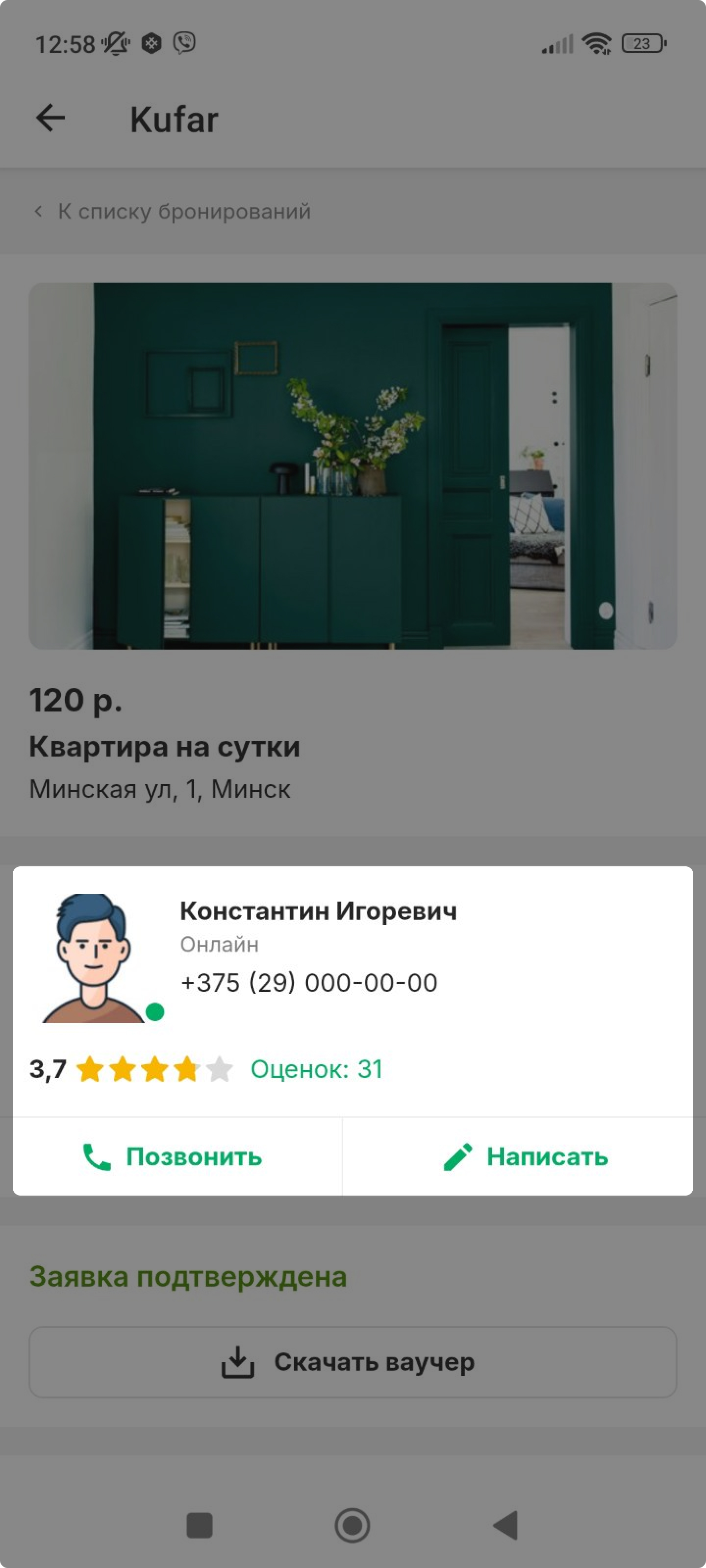Open the apartment photo

[x=353, y=465]
